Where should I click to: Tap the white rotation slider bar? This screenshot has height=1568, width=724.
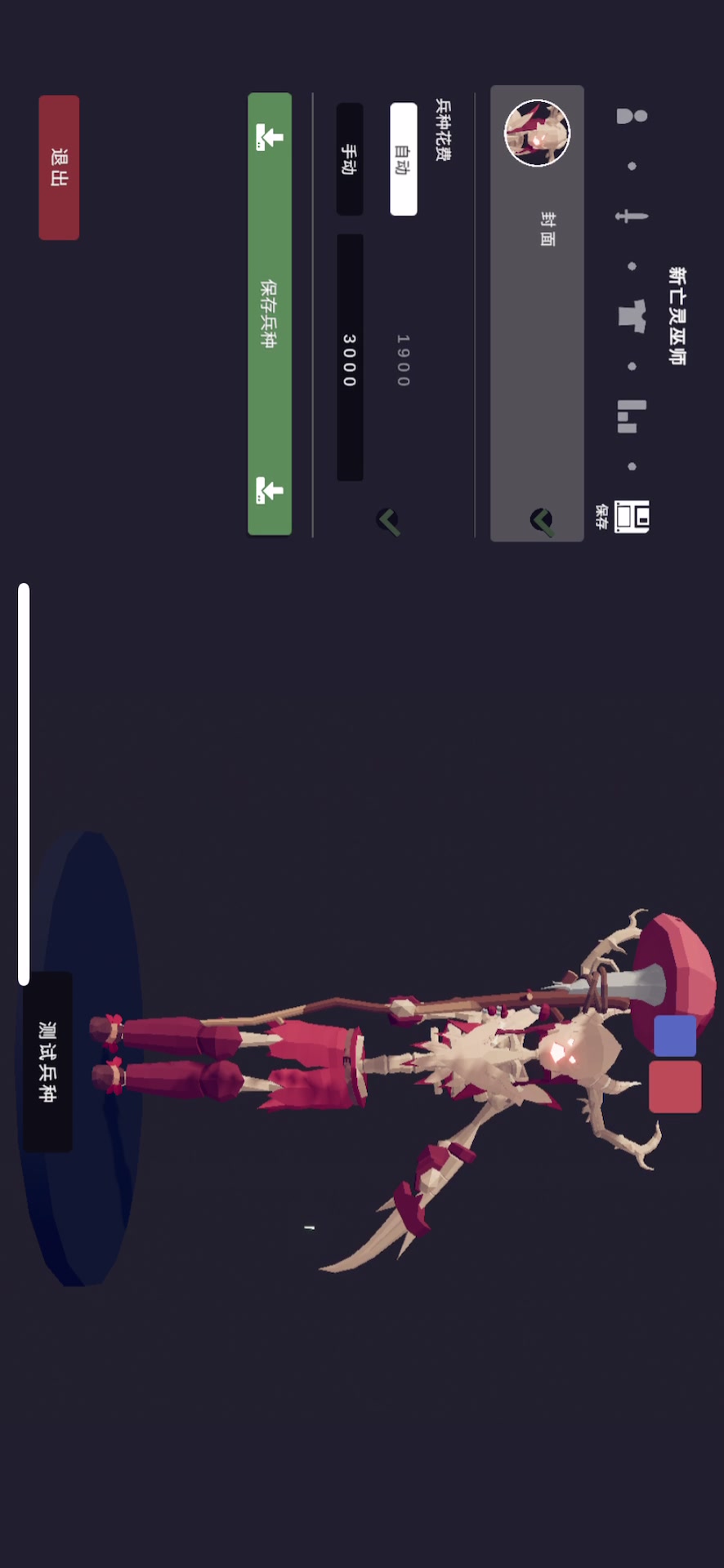[x=24, y=784]
